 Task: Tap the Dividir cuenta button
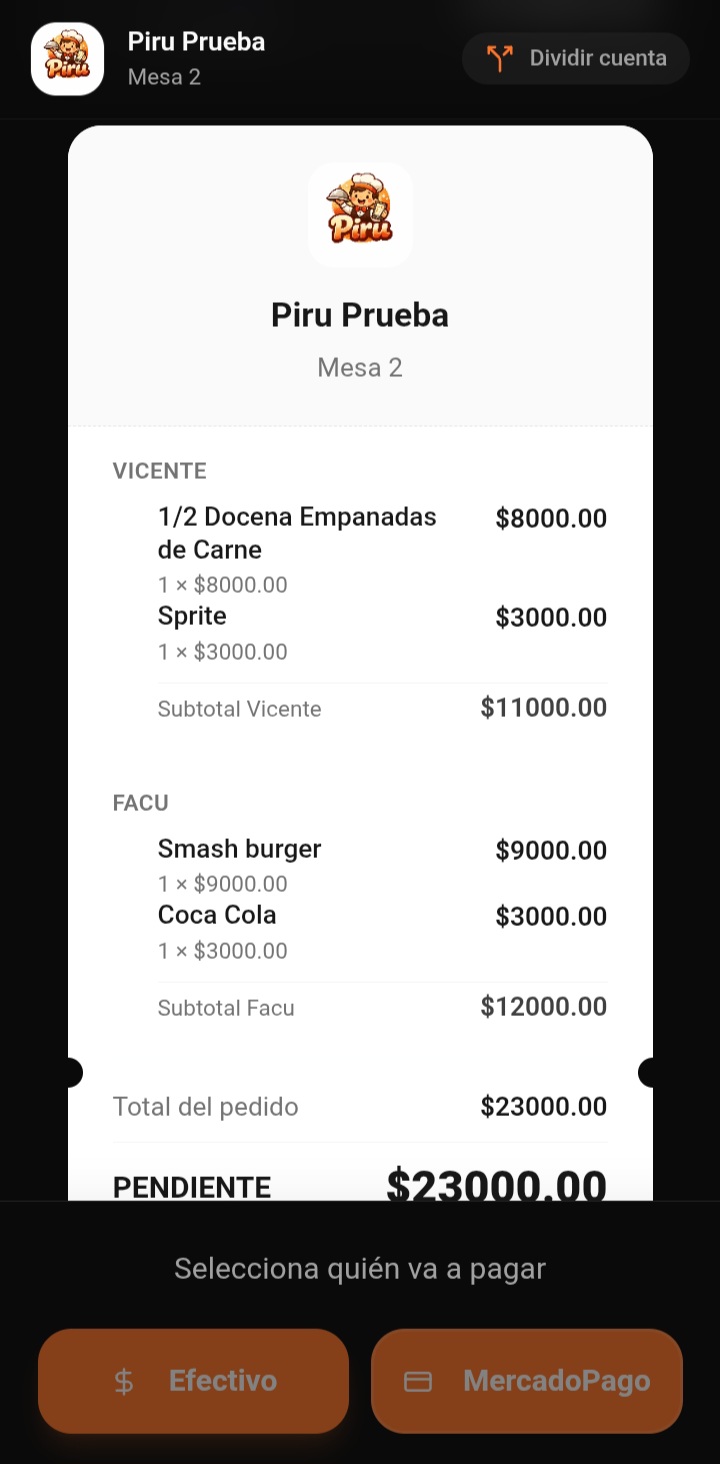(576, 58)
